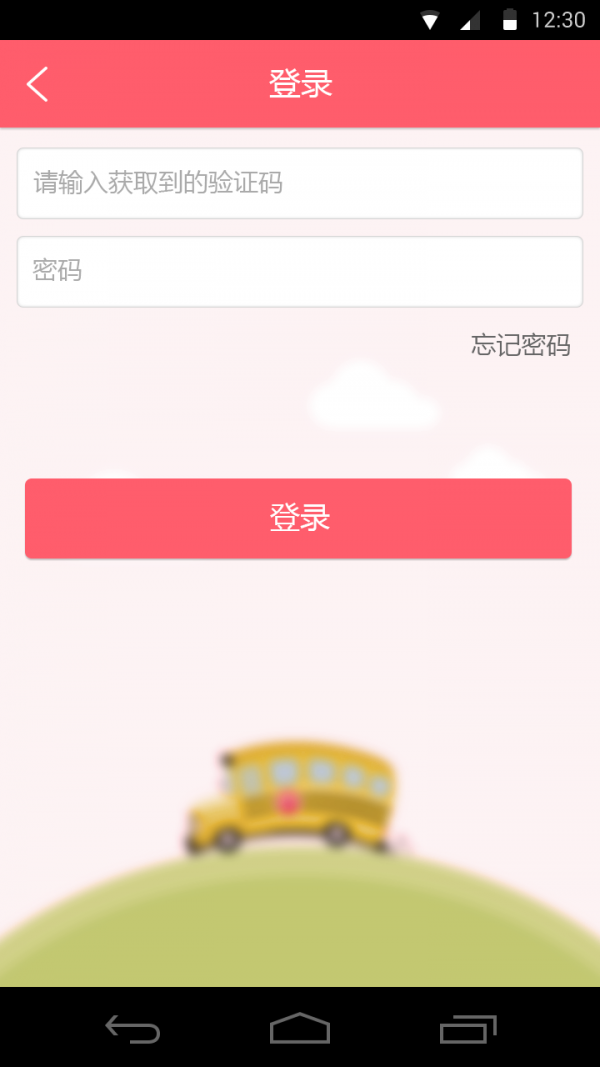Go to the Android home screen
This screenshot has width=600, height=1067.
(x=299, y=1028)
